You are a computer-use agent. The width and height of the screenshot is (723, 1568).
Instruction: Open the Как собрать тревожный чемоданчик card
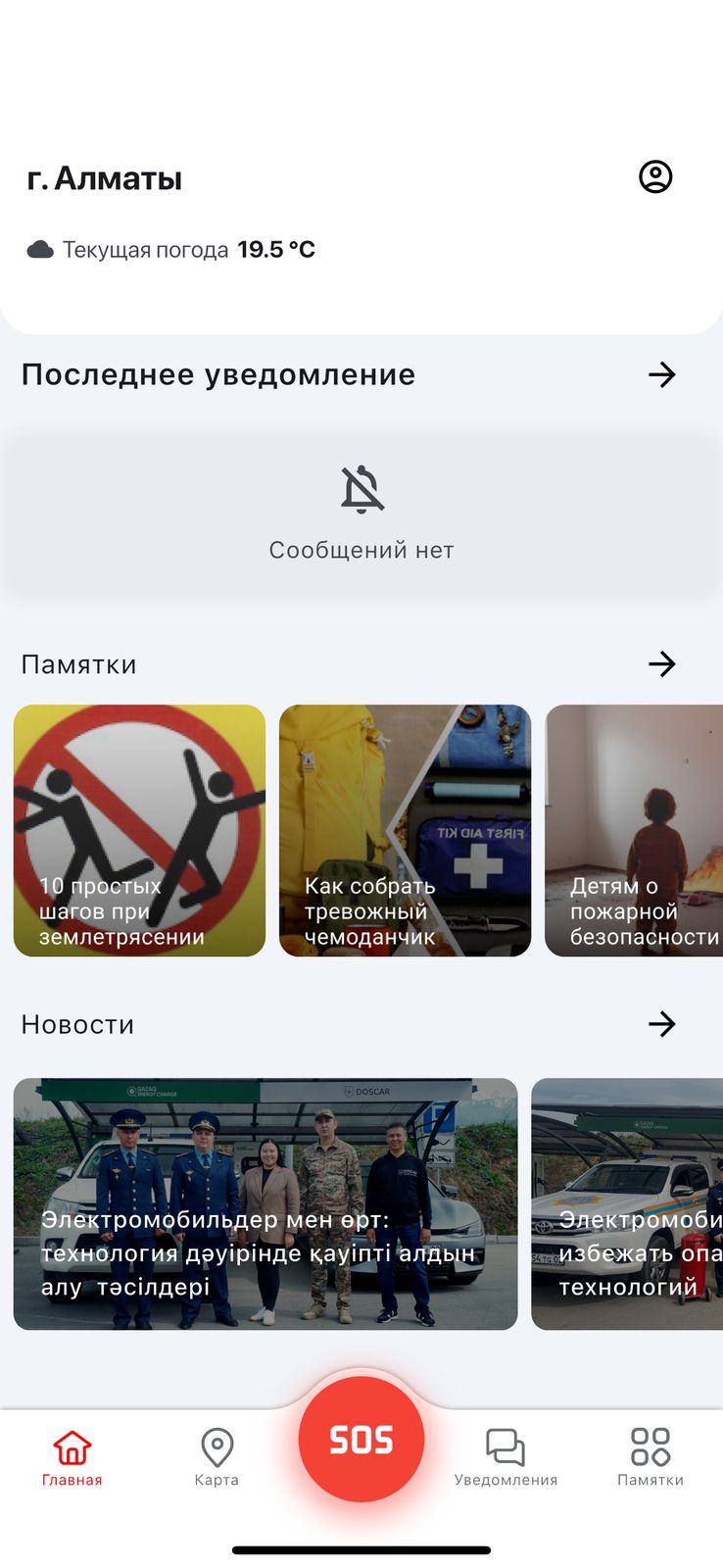[405, 831]
